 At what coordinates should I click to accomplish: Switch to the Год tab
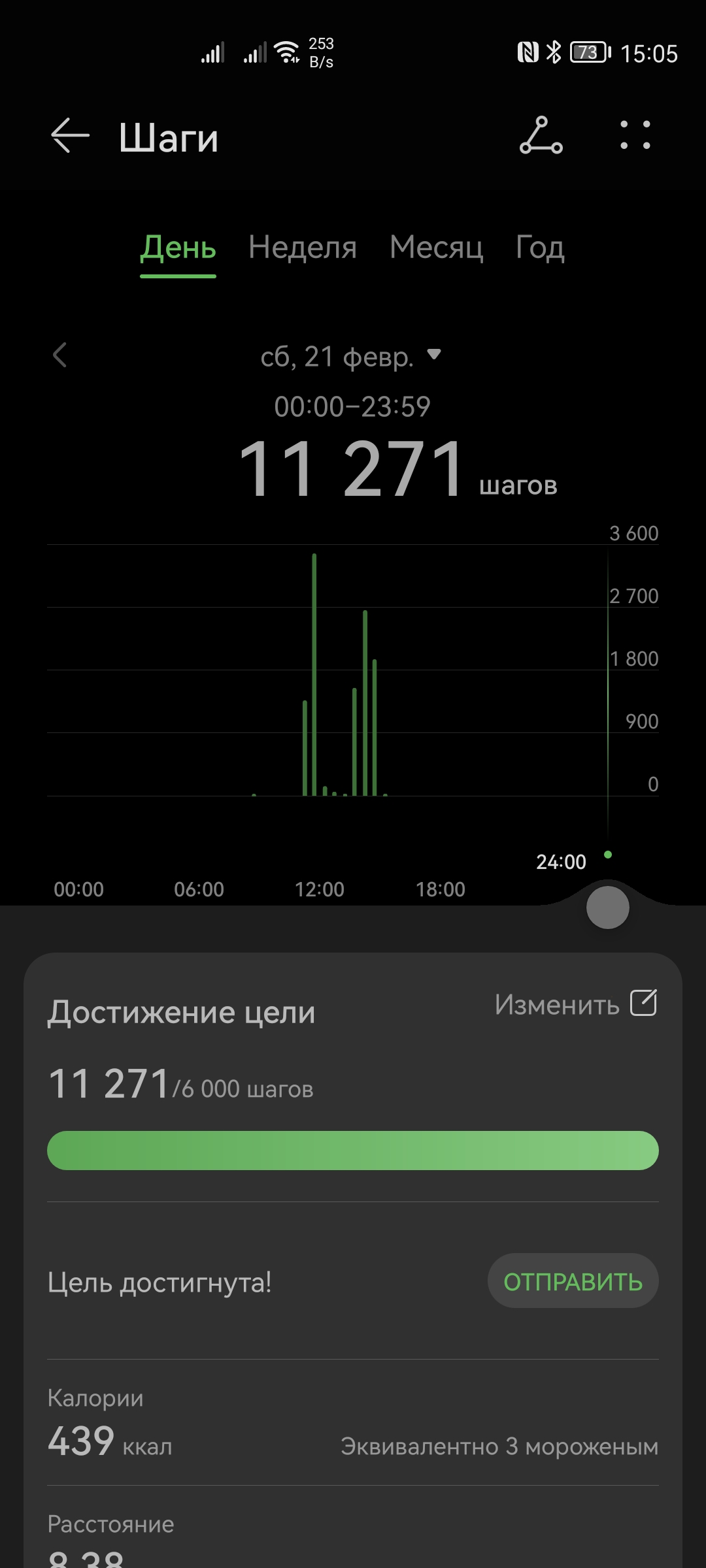tap(539, 248)
